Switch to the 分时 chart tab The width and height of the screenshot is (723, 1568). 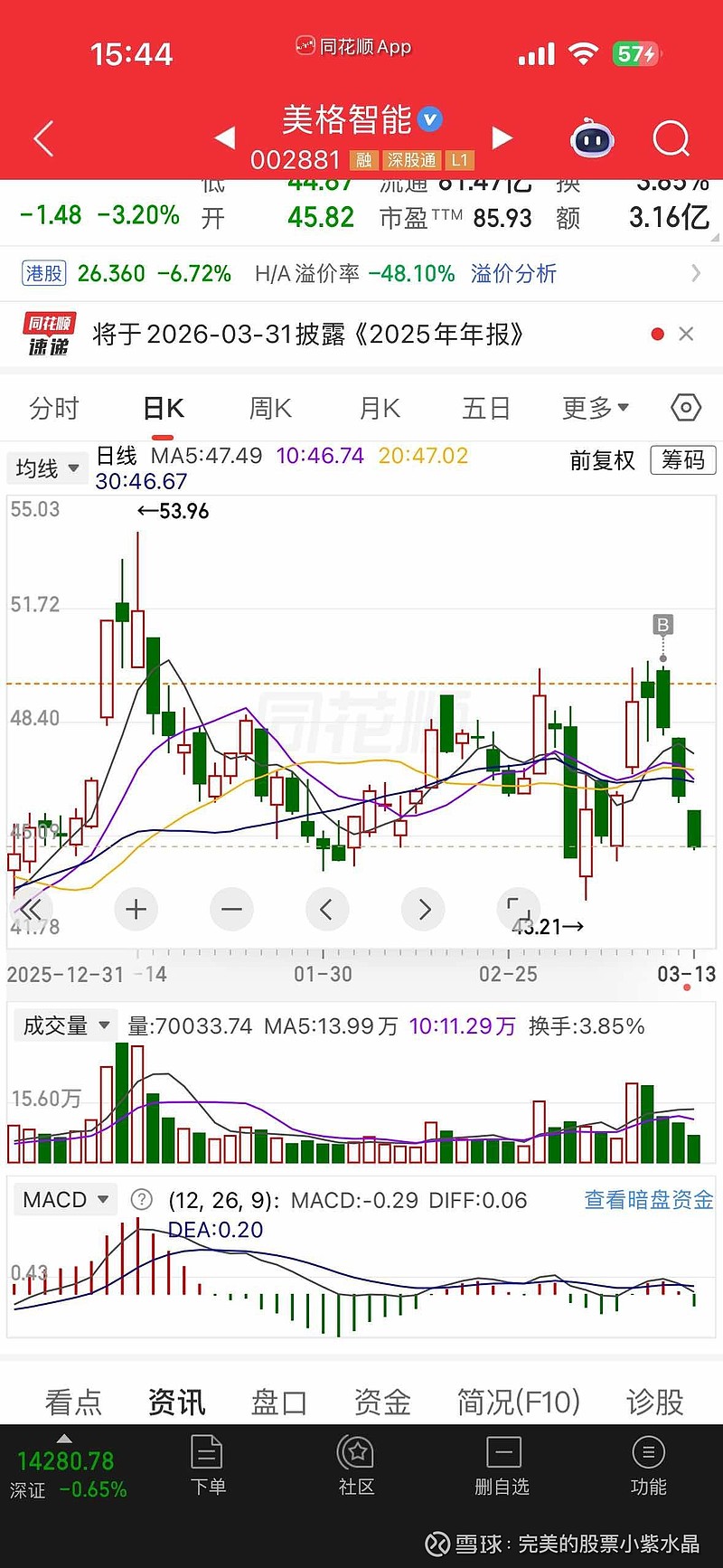[54, 409]
